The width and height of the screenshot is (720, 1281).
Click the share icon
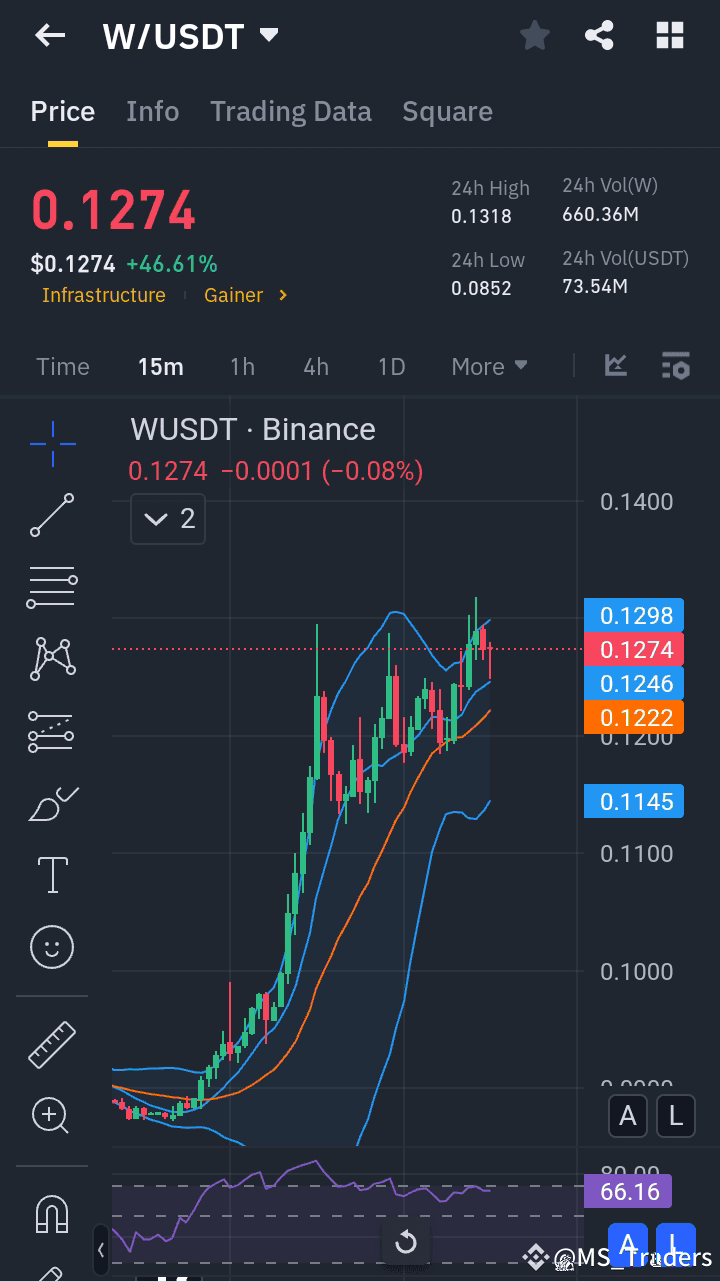600,35
